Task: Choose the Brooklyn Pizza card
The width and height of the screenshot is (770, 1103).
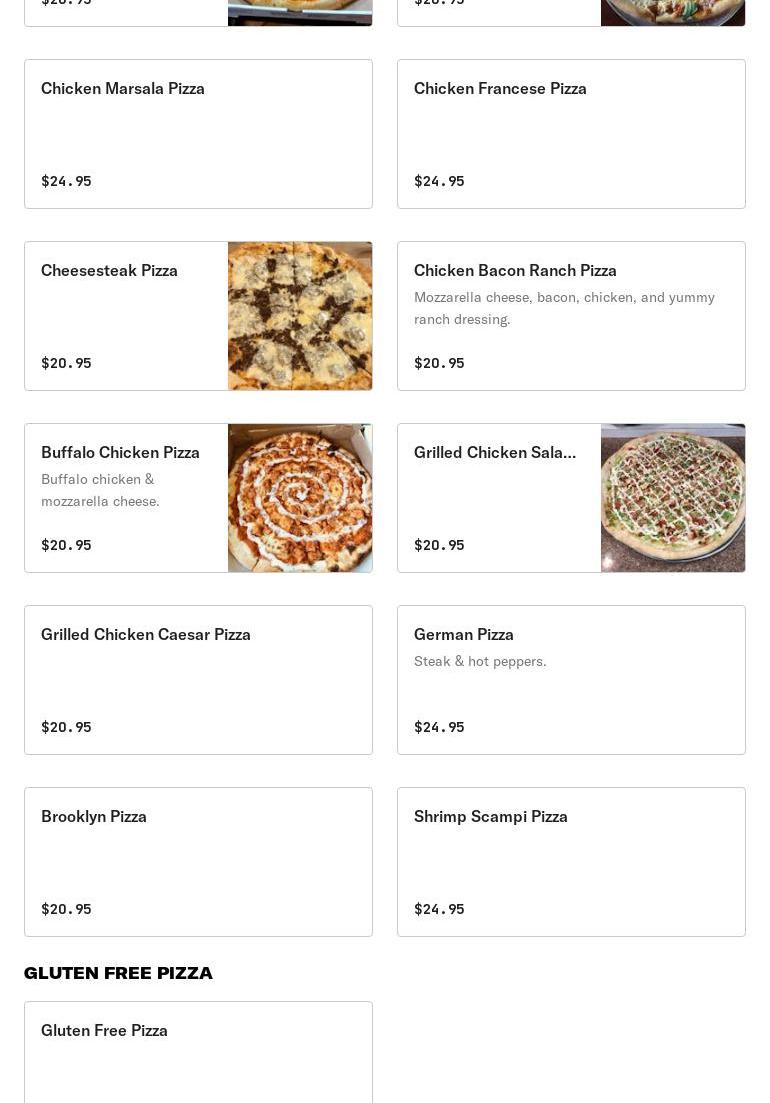Action: 198,862
